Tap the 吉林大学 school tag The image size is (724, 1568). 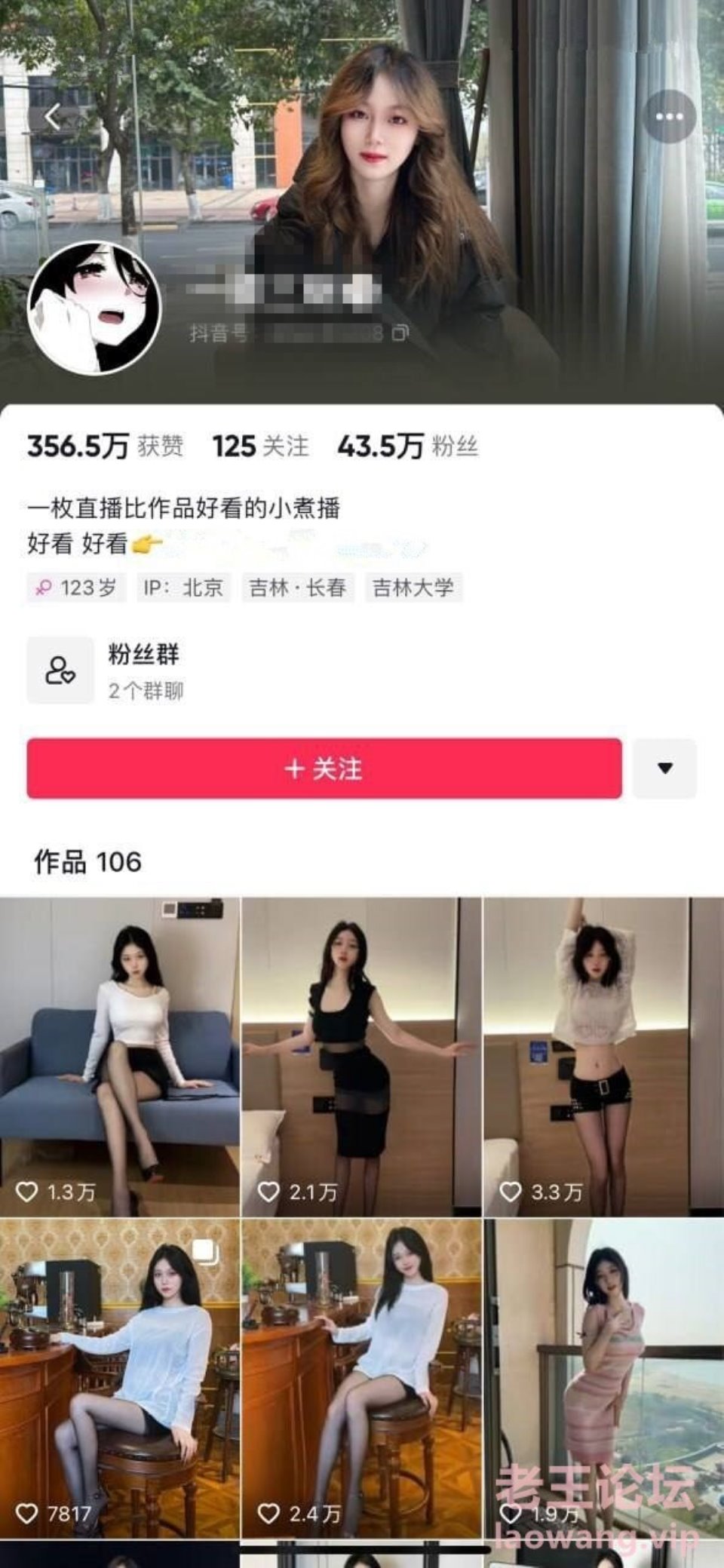pyautogui.click(x=413, y=588)
